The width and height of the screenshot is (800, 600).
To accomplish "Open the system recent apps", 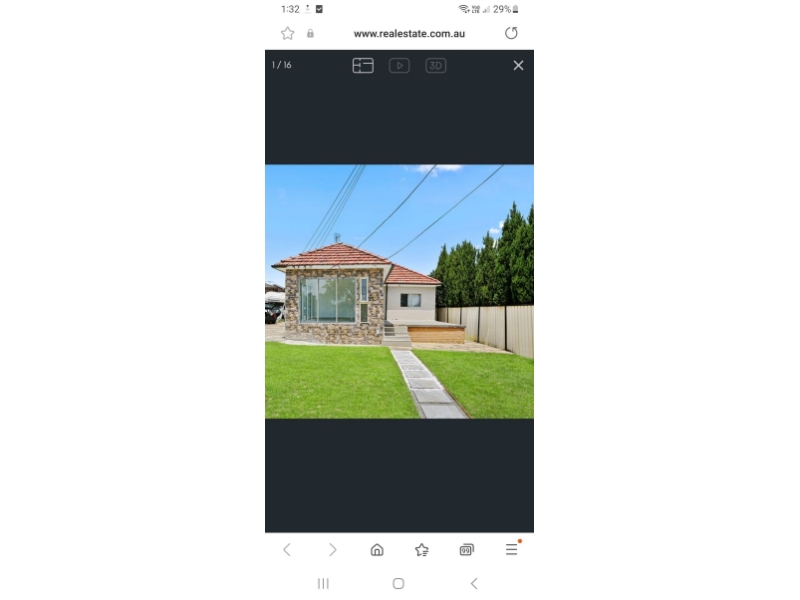I will (323, 583).
